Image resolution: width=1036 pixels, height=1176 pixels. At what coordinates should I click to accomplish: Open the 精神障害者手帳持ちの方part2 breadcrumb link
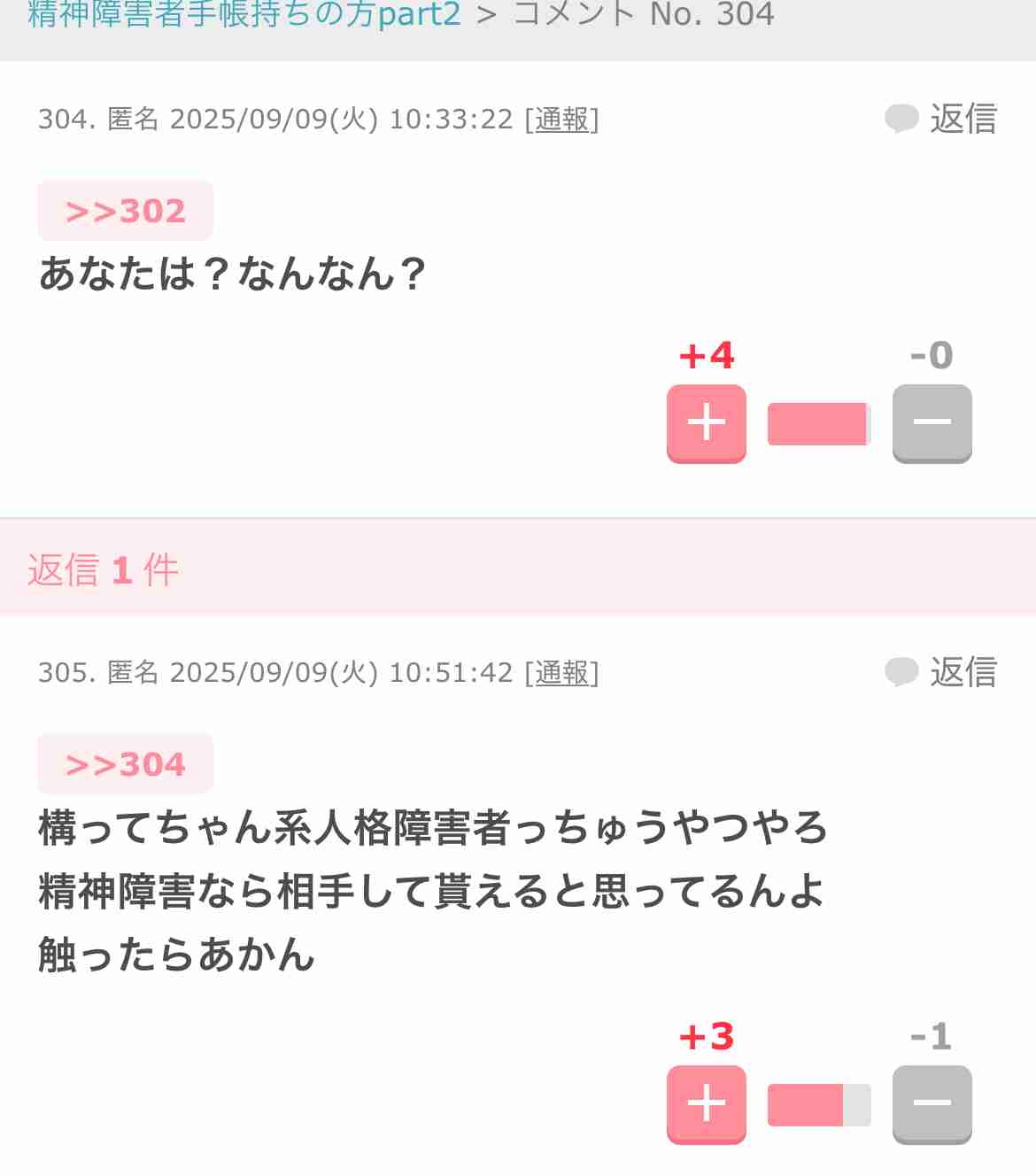point(244,14)
